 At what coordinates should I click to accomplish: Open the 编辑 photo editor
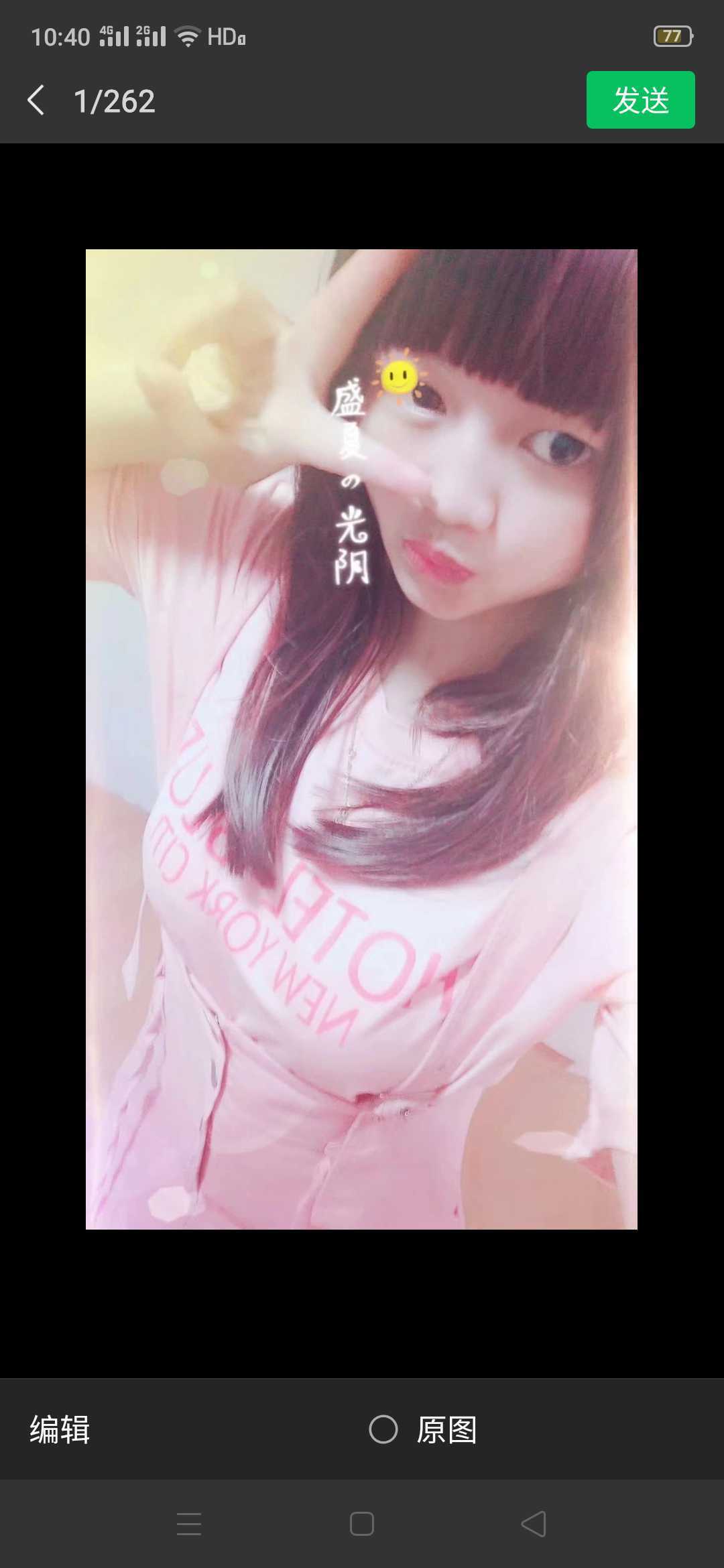click(x=60, y=1429)
